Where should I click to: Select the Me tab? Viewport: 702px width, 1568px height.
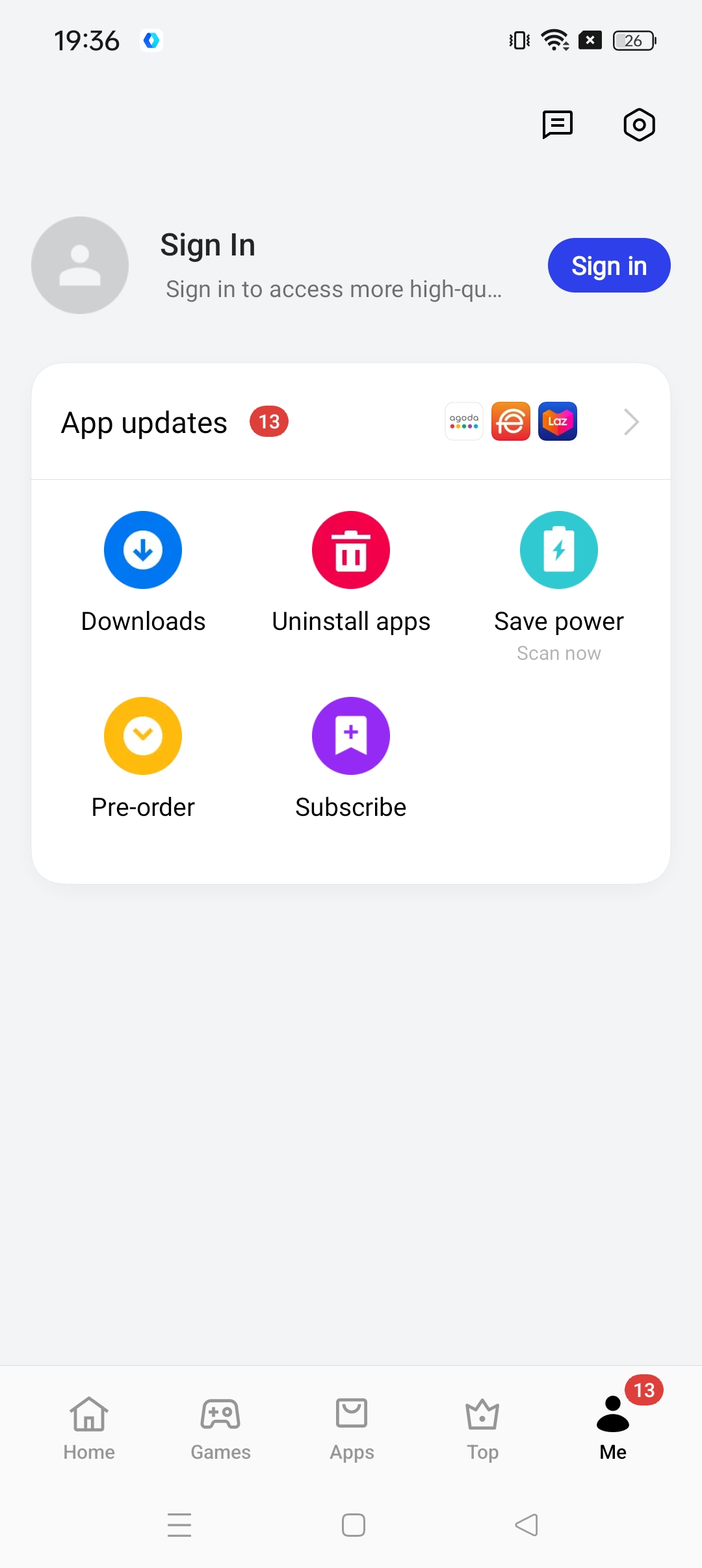point(613,1428)
